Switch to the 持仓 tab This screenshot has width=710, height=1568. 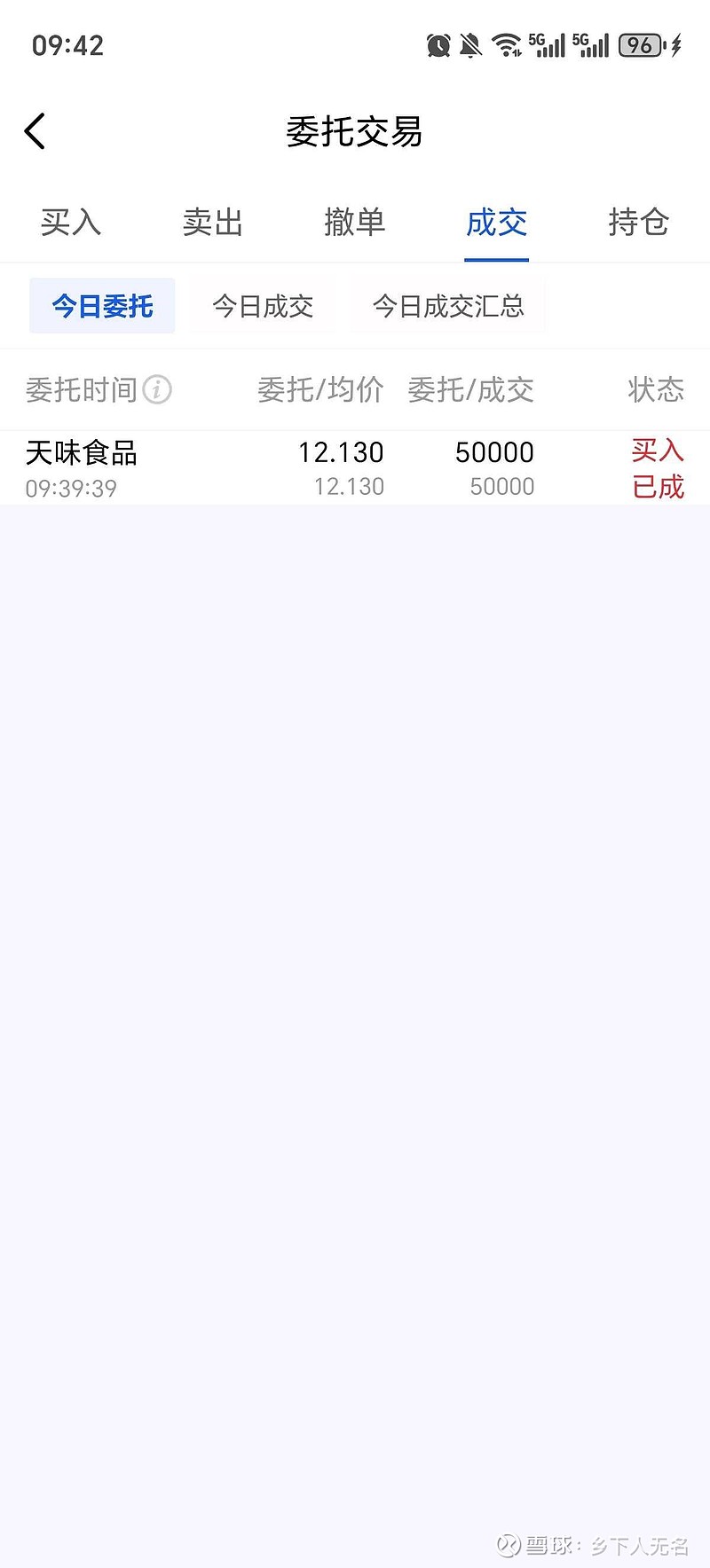[x=638, y=222]
